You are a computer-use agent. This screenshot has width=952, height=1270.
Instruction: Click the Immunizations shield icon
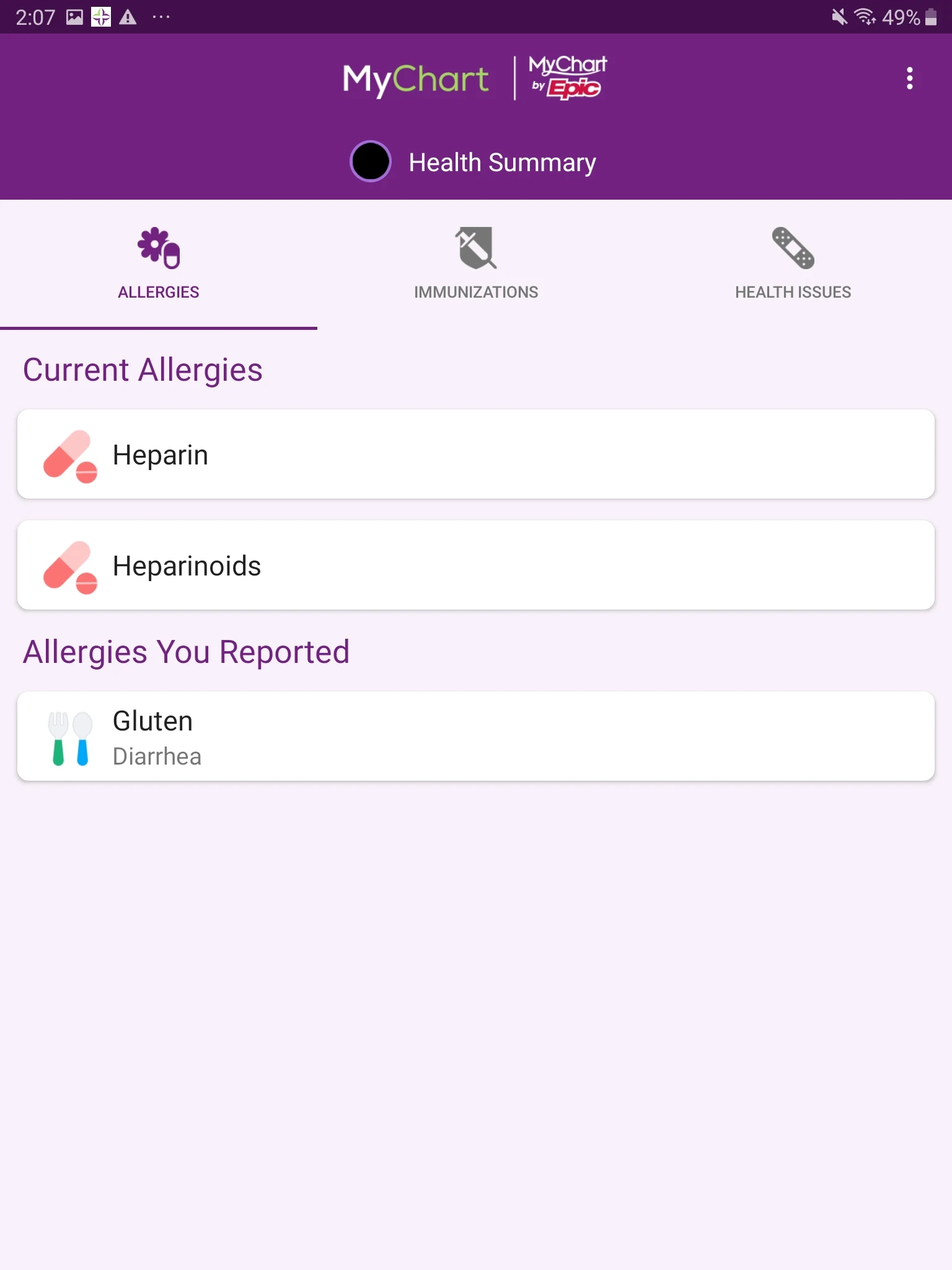click(475, 248)
